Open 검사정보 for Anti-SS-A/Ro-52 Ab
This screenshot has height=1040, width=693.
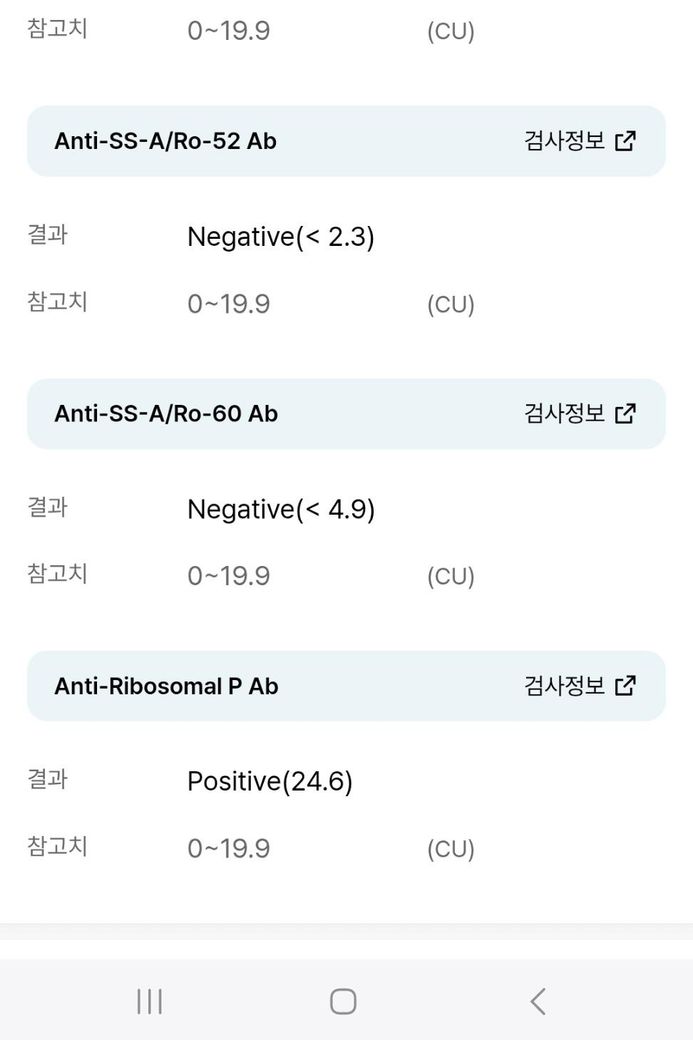(x=579, y=141)
